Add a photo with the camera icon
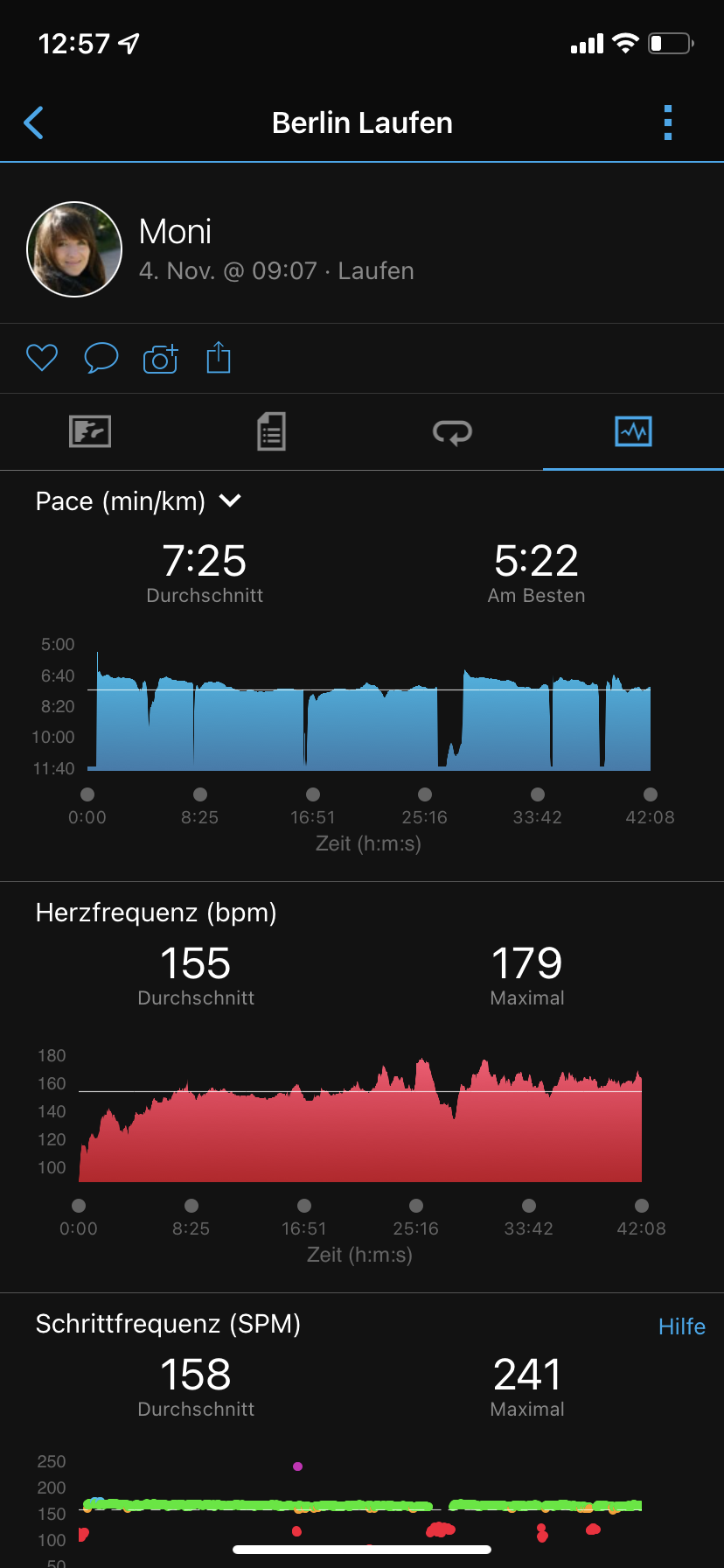This screenshot has width=724, height=1568. [160, 359]
